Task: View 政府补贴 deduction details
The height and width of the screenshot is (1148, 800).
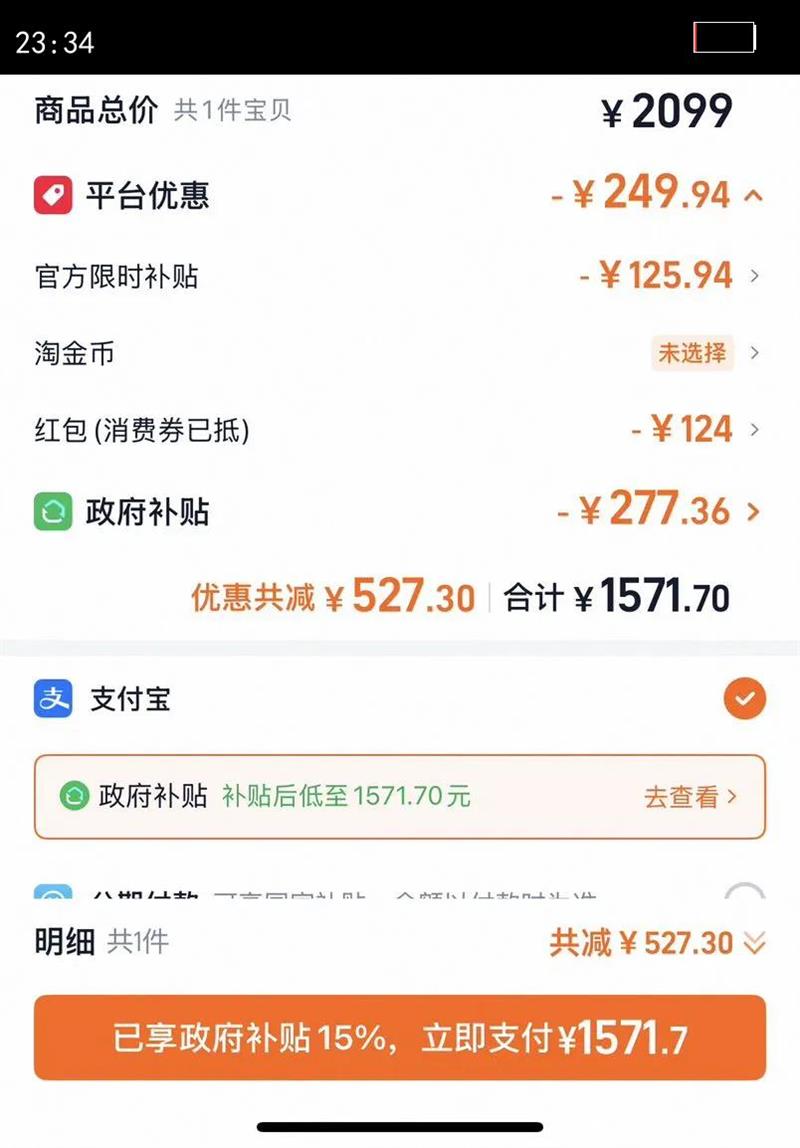Action: click(400, 511)
